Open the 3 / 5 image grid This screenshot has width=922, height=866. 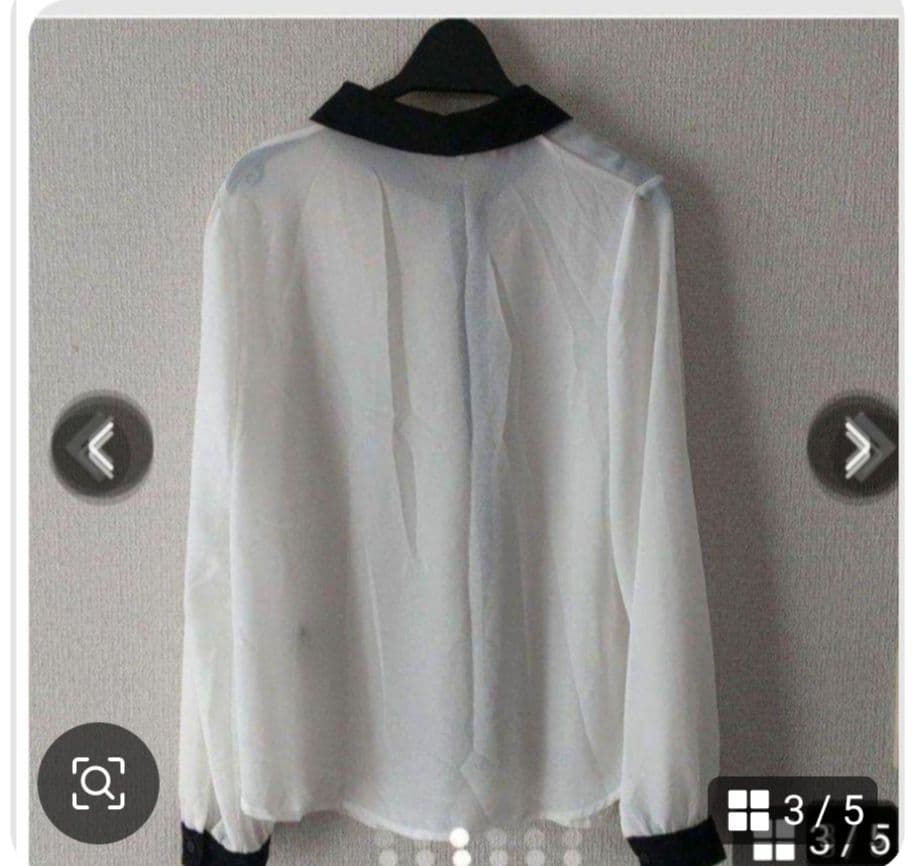pyautogui.click(x=793, y=810)
